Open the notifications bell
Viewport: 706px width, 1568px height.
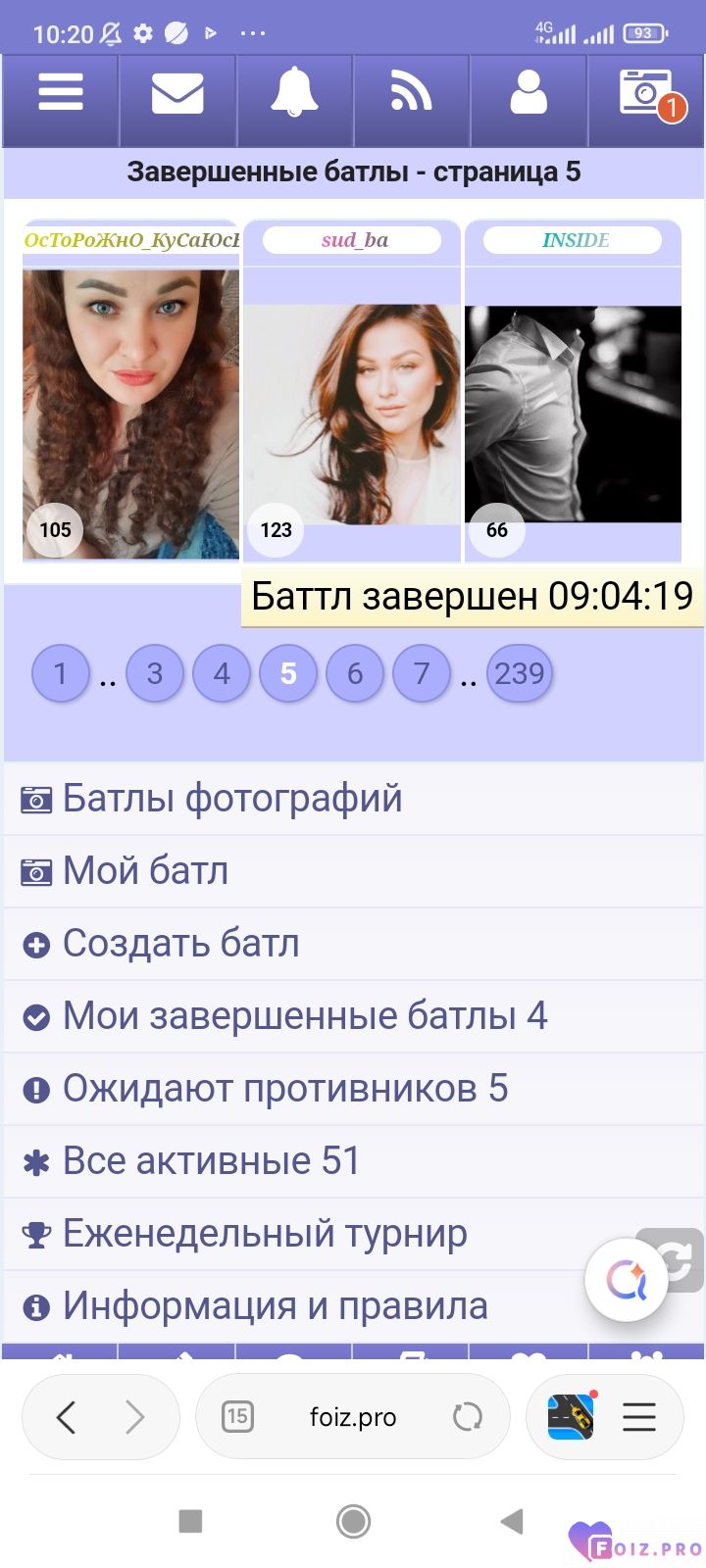pyautogui.click(x=294, y=94)
